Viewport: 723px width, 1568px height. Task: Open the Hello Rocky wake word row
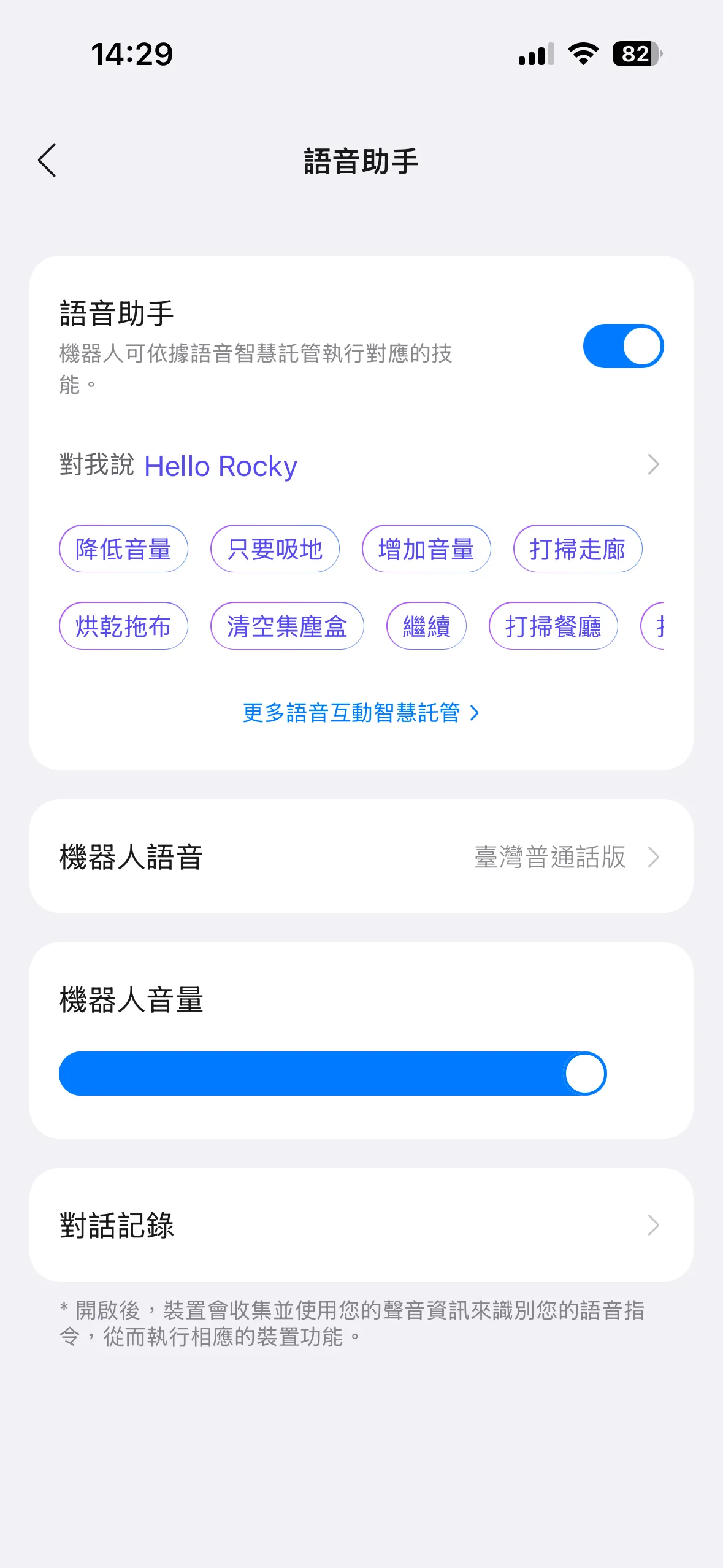(x=361, y=466)
